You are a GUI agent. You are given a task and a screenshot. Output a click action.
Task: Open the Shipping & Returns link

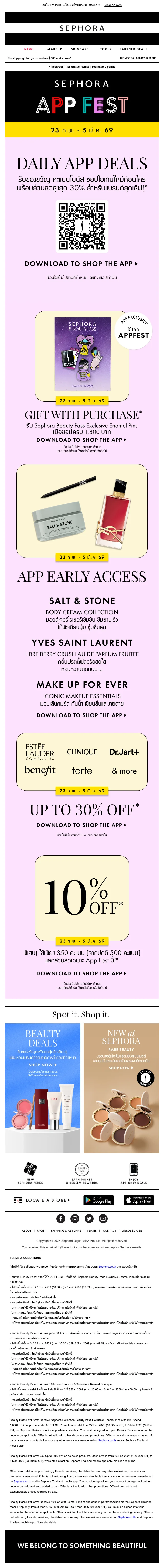[x=66, y=1231]
